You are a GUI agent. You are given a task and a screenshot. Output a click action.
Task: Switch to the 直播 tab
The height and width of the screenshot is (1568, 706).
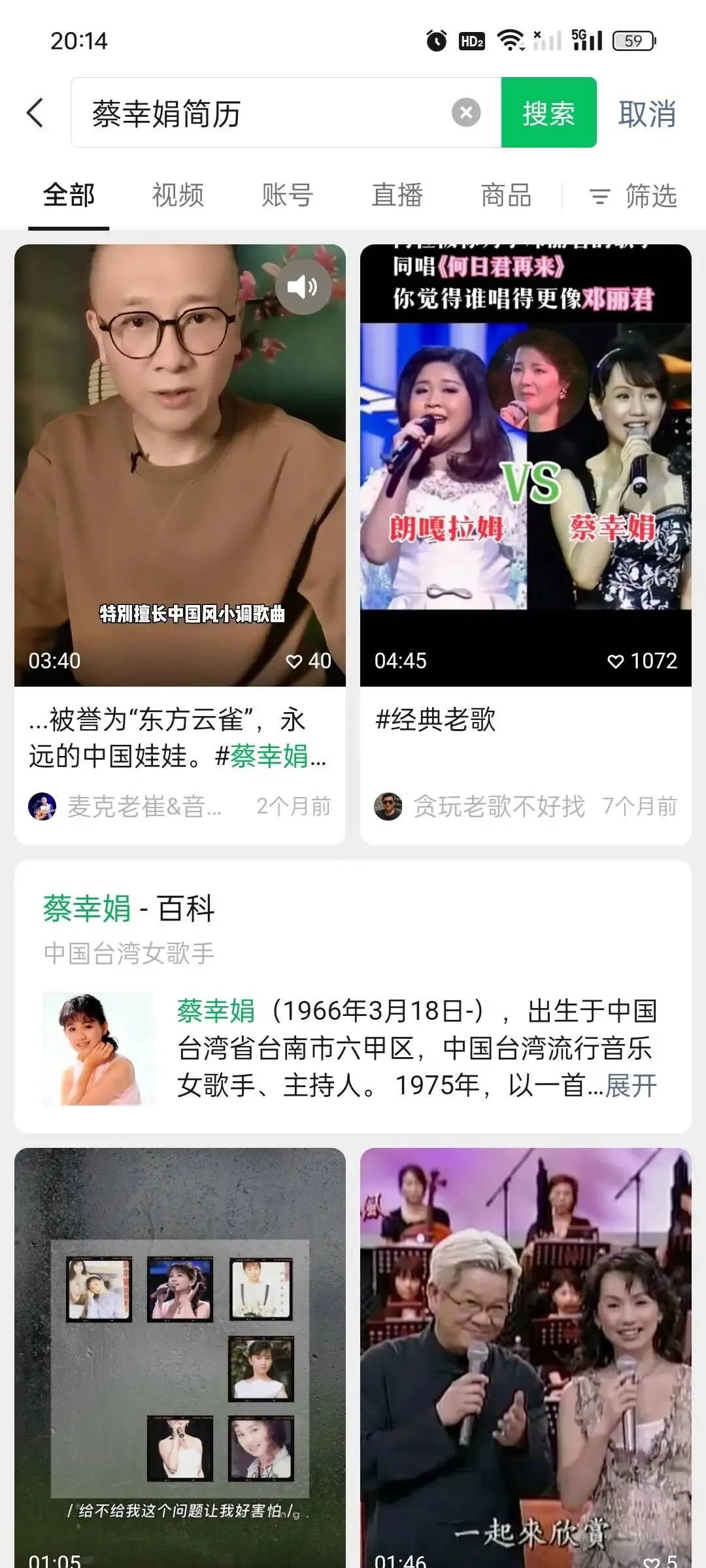tap(397, 195)
